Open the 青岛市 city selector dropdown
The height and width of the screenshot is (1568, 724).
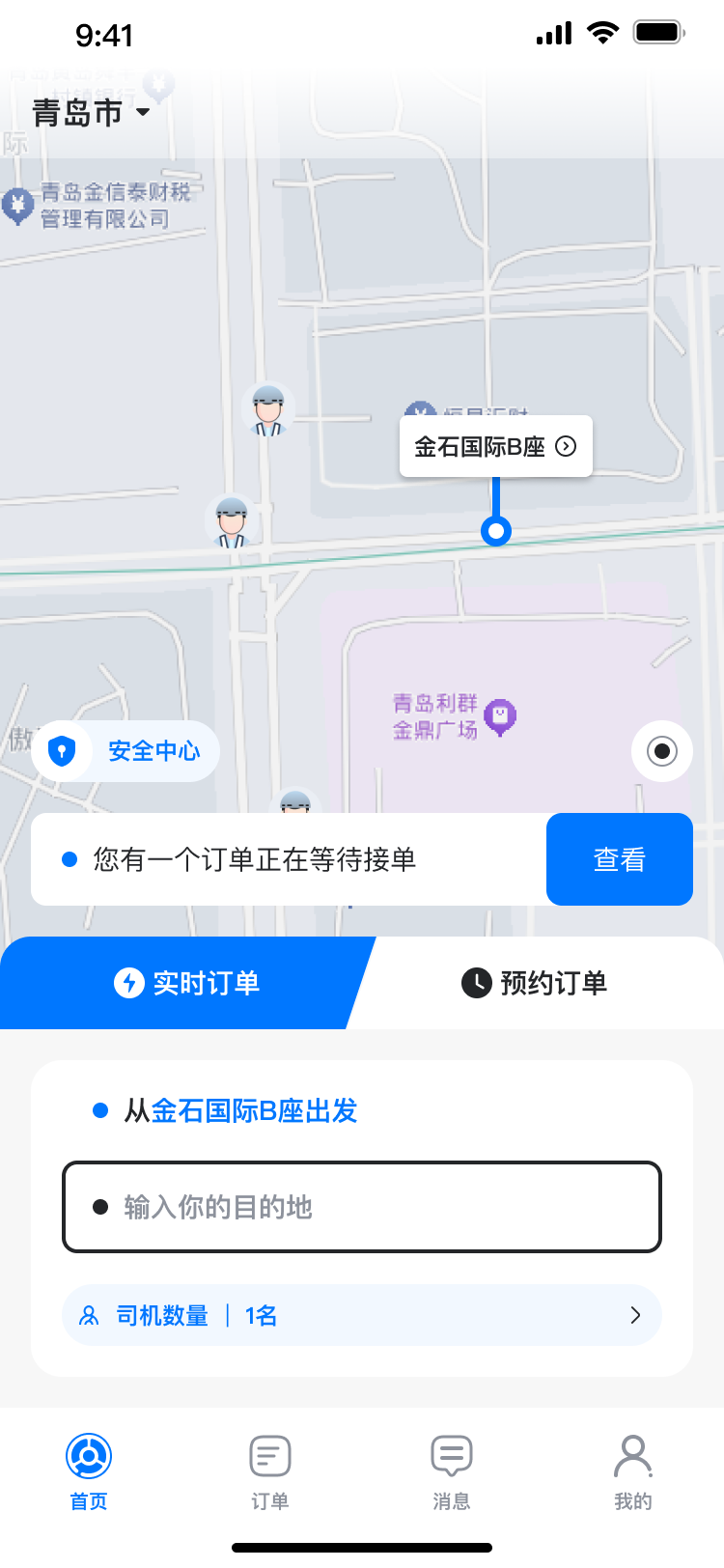click(92, 113)
